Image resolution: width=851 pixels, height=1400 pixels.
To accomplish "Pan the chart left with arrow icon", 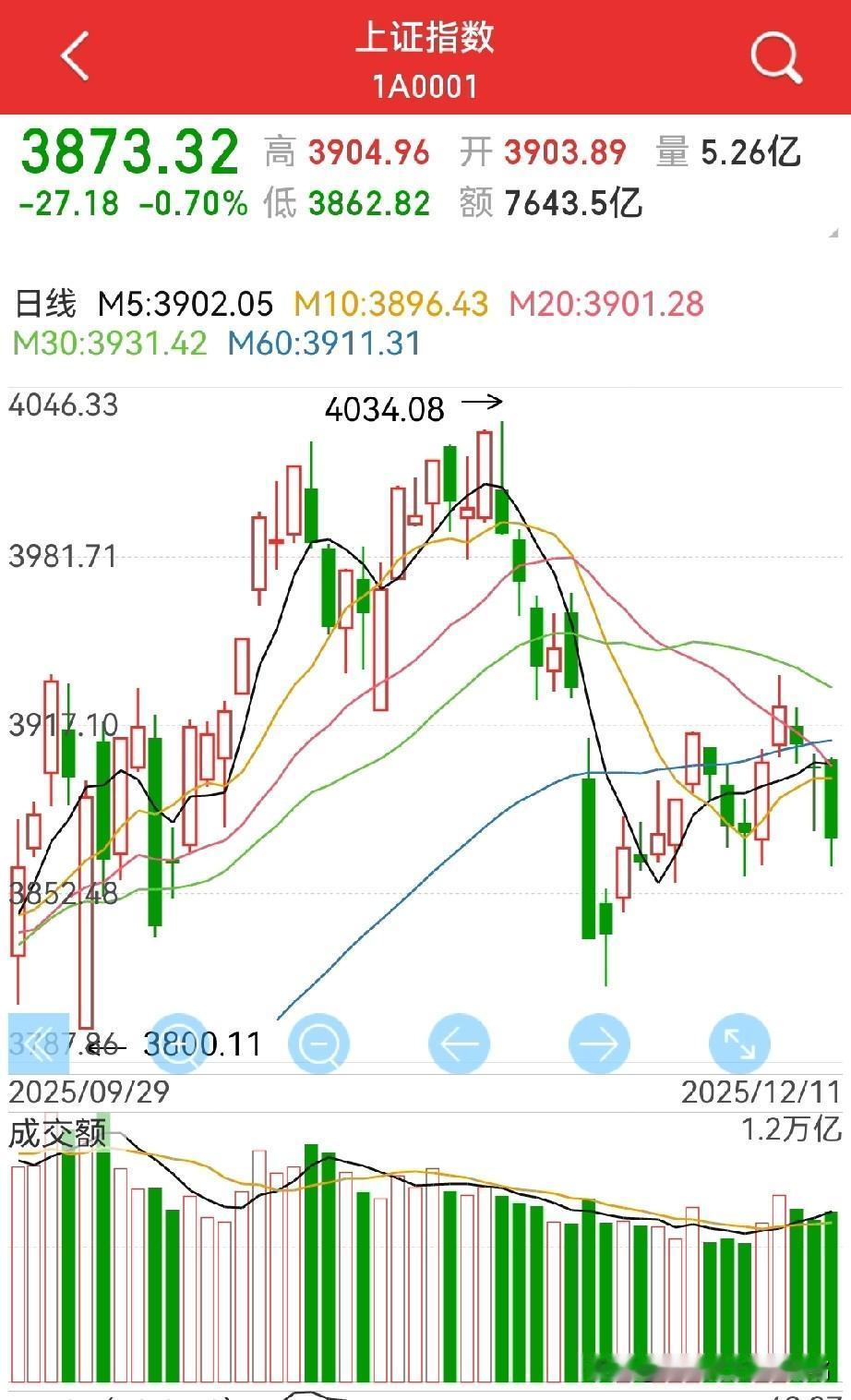I will click(x=459, y=1043).
